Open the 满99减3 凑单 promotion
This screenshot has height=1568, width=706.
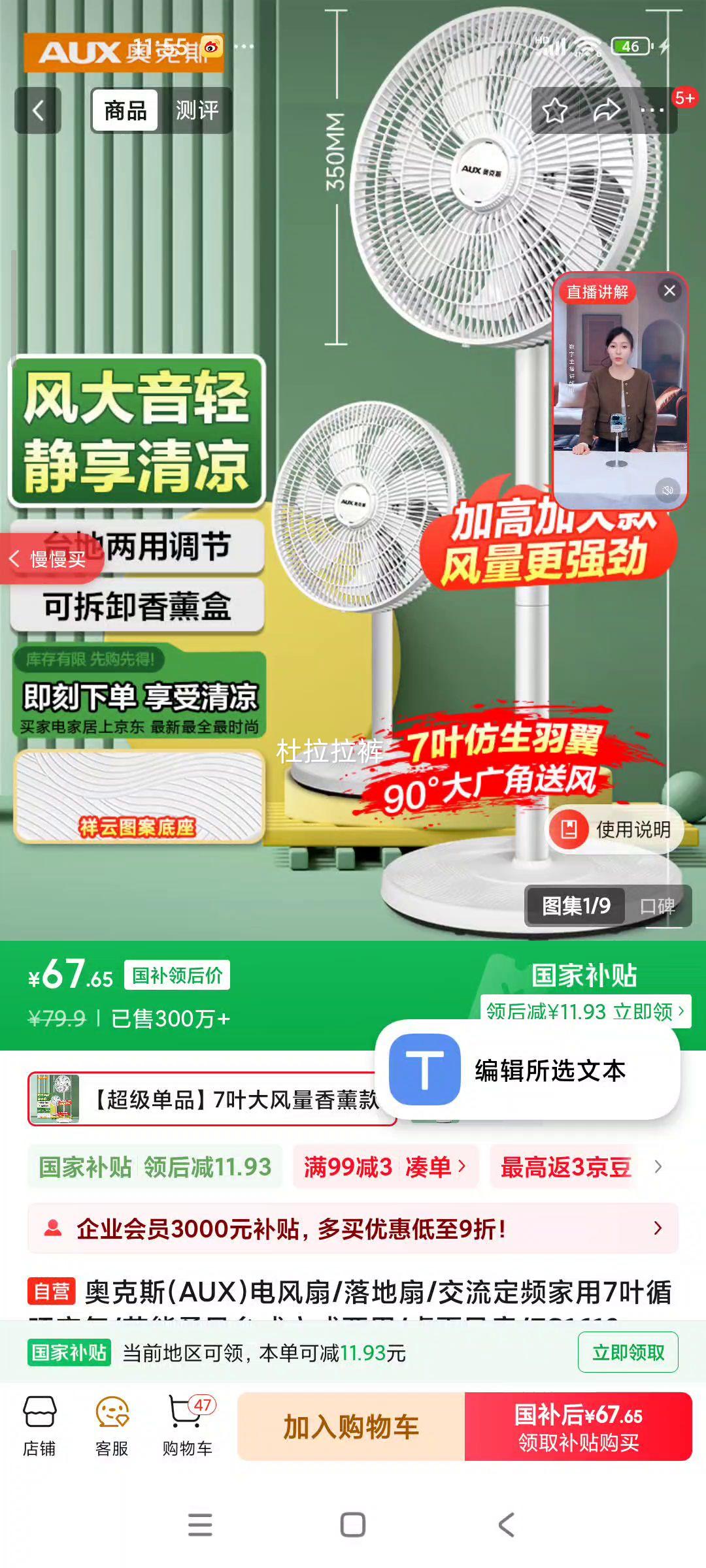[385, 1167]
